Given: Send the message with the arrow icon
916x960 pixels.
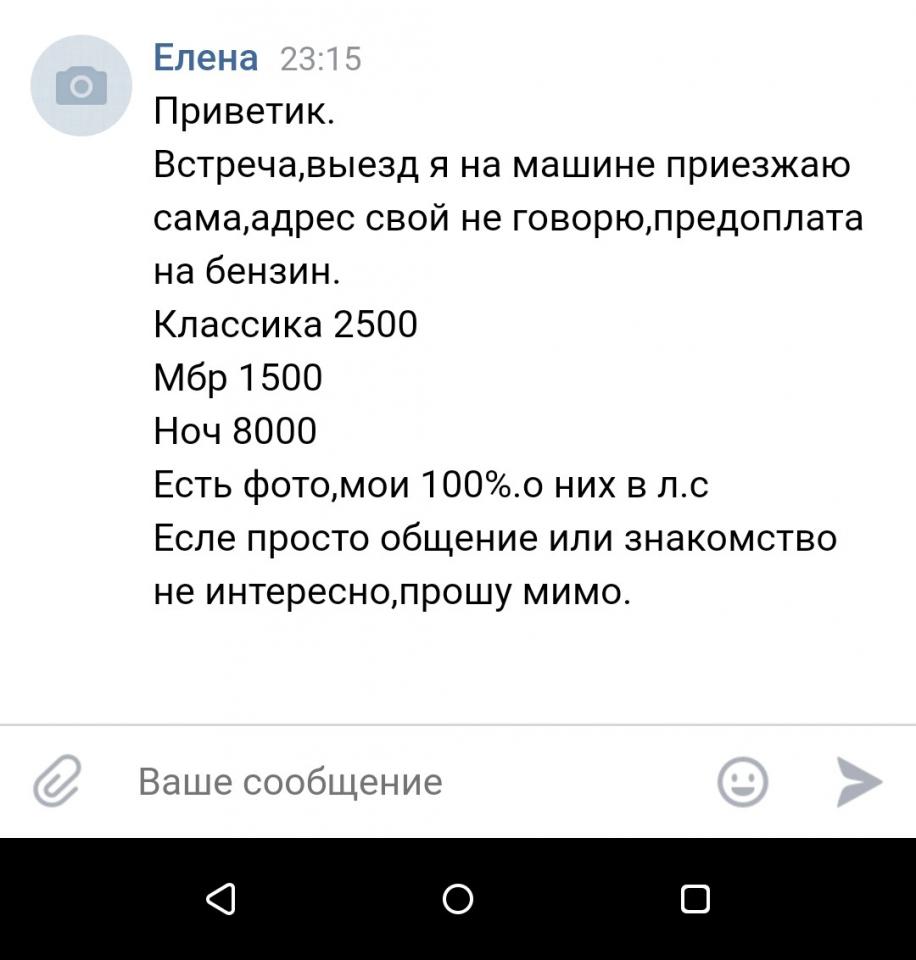Looking at the screenshot, I should 858,781.
